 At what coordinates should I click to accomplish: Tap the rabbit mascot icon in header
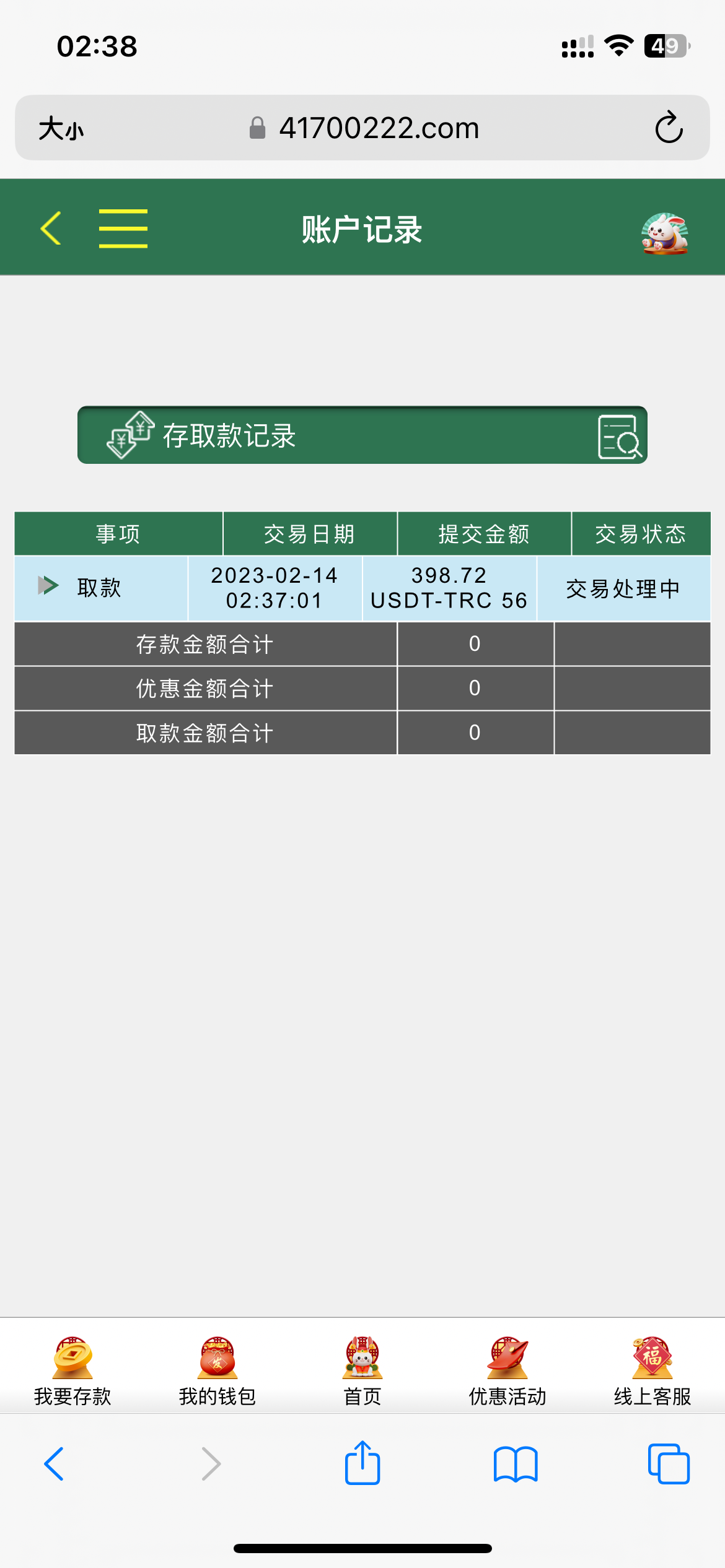(664, 233)
